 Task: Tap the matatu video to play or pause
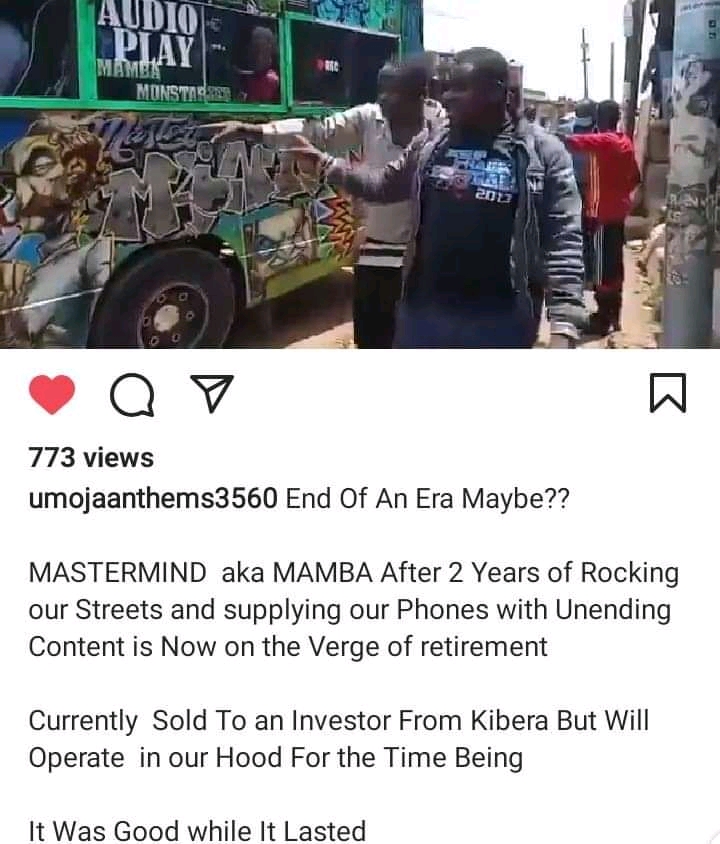[360, 174]
